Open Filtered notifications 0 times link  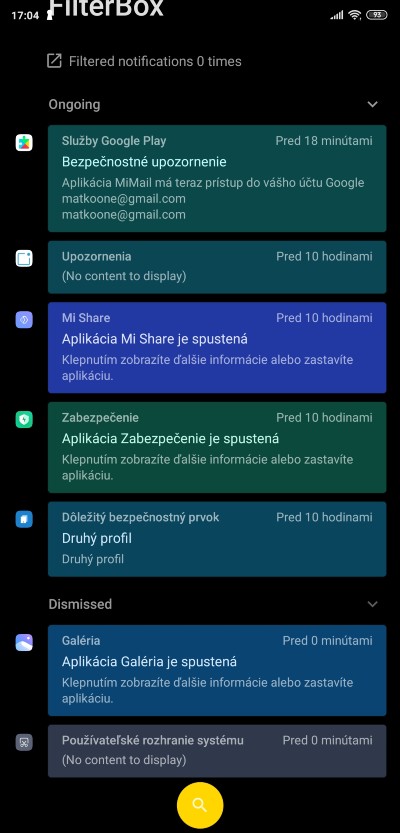[x=144, y=61]
